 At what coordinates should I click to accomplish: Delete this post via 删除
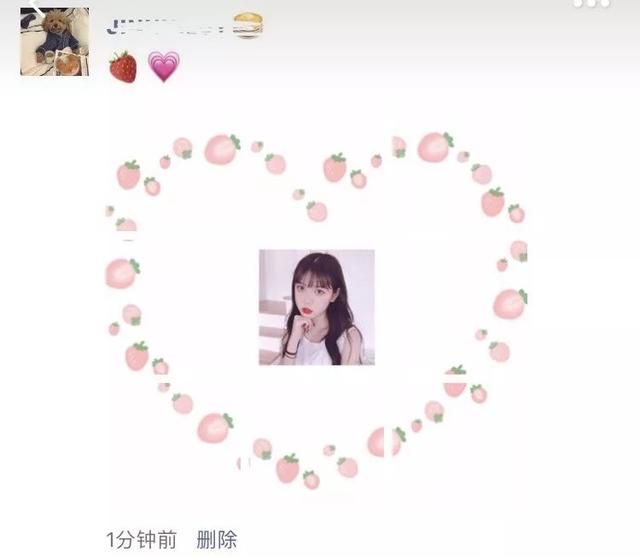[216, 540]
